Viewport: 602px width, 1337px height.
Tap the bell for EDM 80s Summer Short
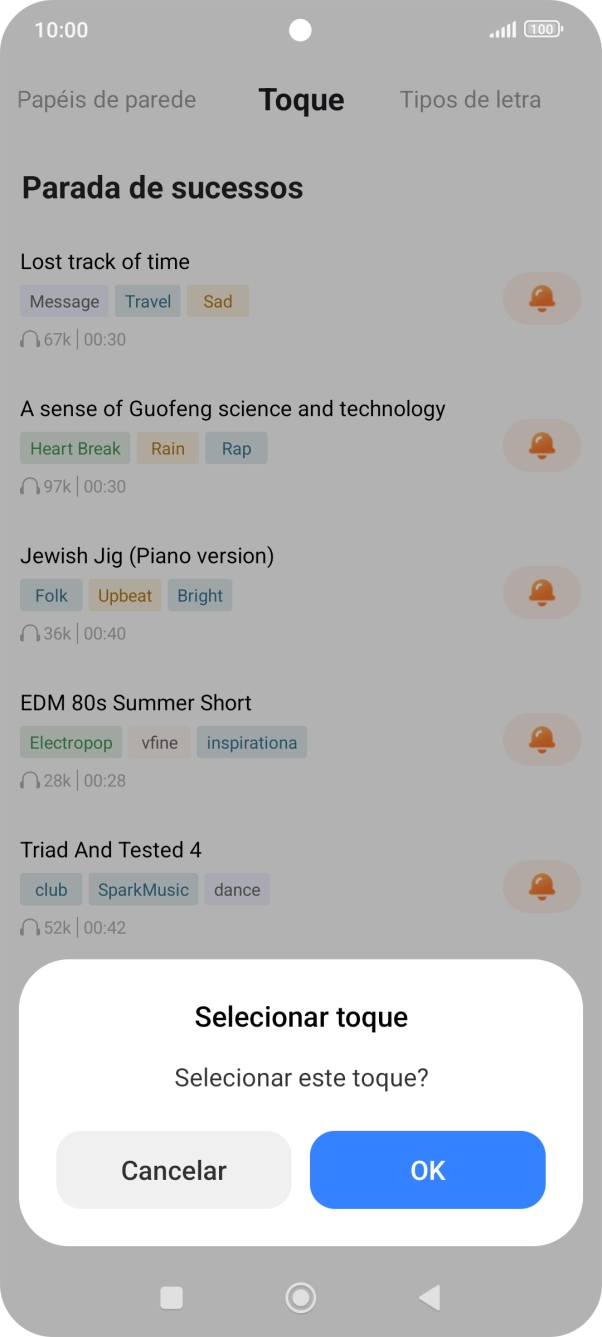[x=541, y=739]
